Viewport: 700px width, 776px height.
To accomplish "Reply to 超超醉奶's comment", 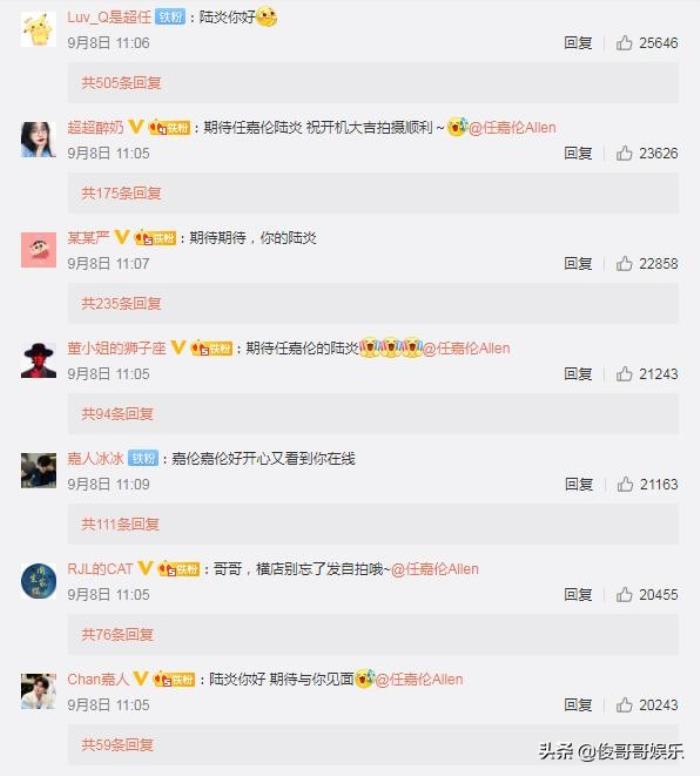I will [x=578, y=153].
